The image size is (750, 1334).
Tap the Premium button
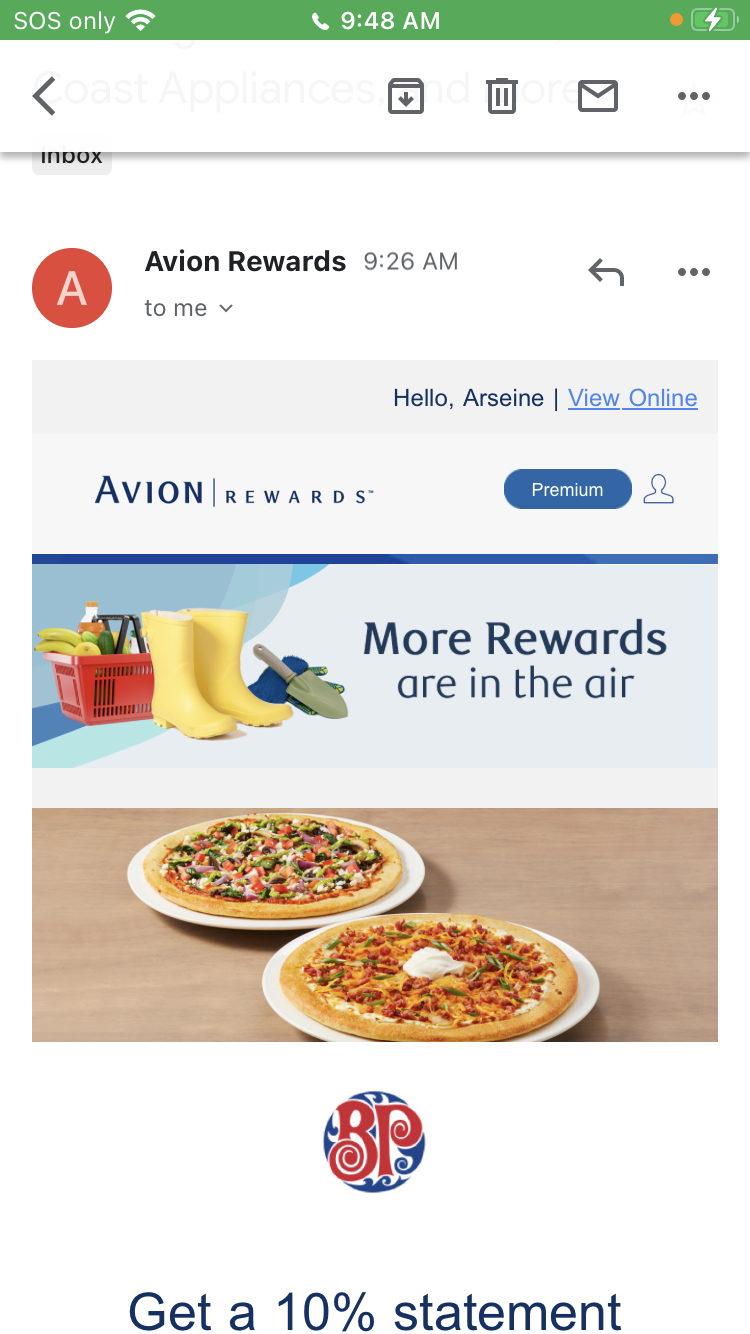click(567, 490)
